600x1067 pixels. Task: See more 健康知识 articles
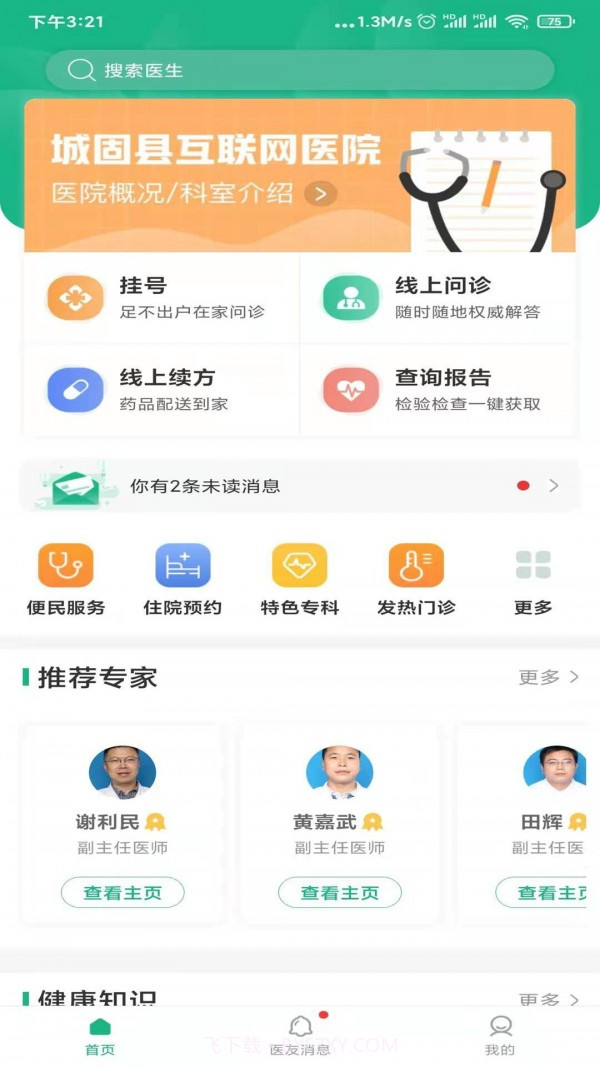tap(548, 999)
